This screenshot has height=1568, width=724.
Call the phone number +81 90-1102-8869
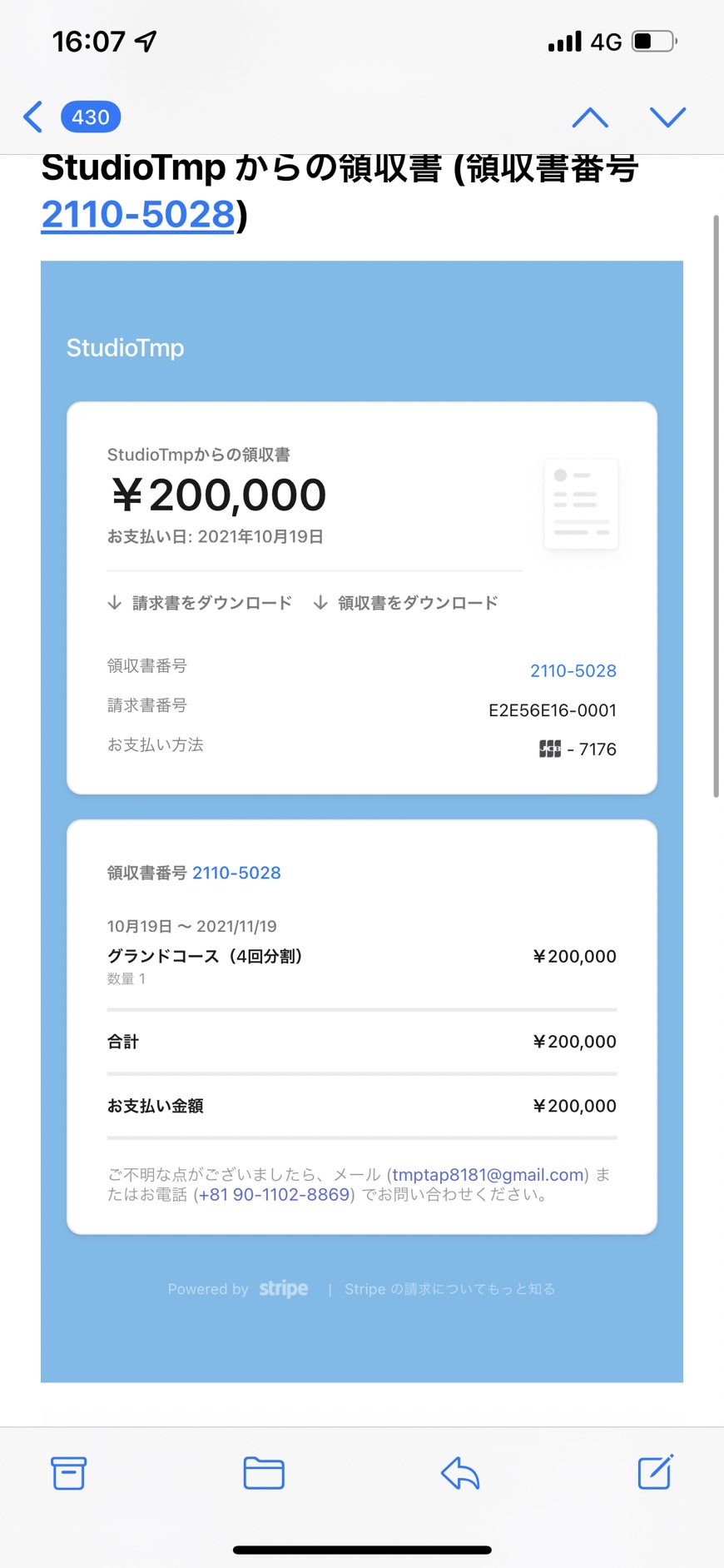(x=274, y=1194)
